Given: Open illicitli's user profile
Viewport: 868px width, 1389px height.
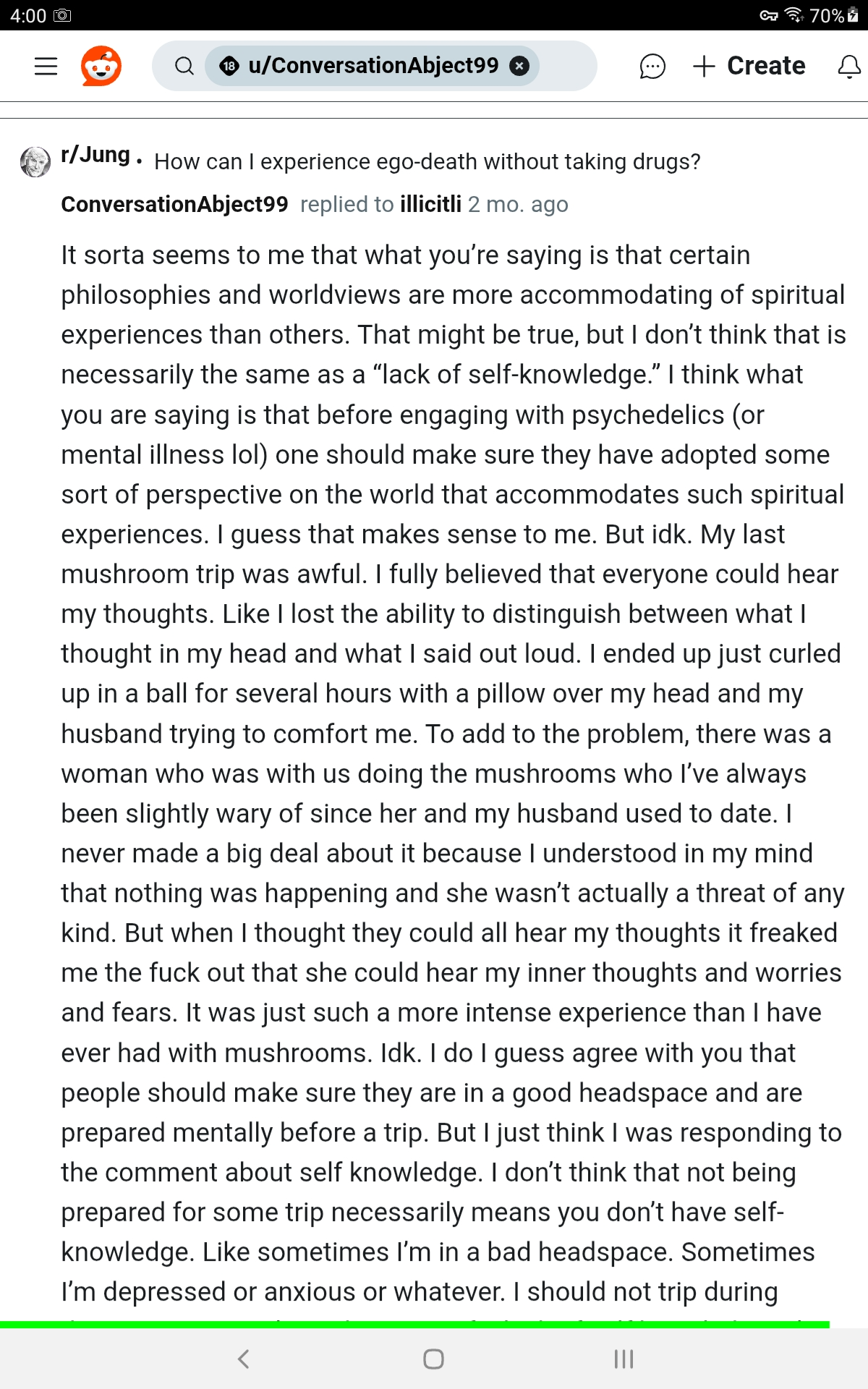Looking at the screenshot, I should pyautogui.click(x=430, y=205).
